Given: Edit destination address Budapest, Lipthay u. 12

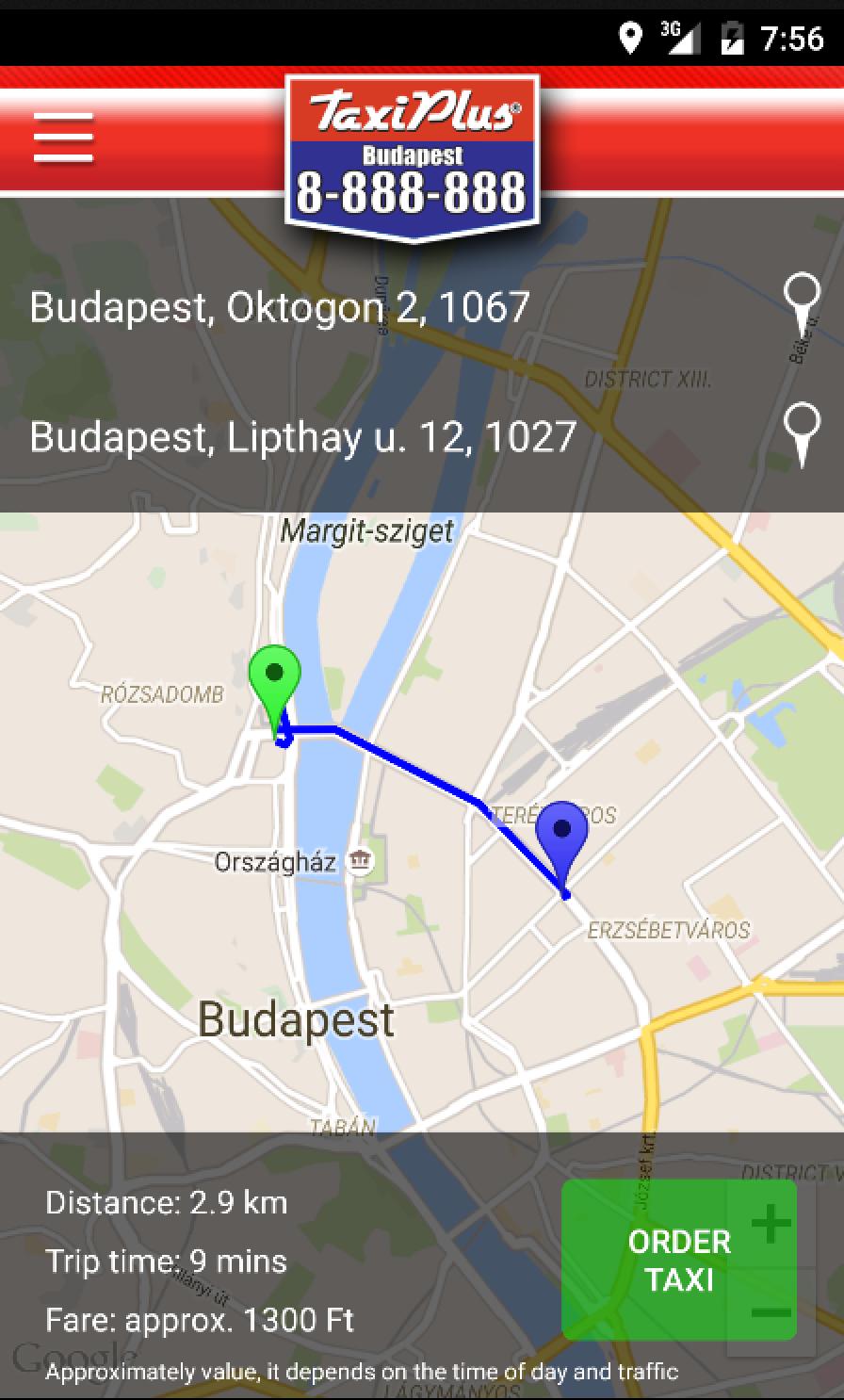Looking at the screenshot, I should tap(302, 437).
